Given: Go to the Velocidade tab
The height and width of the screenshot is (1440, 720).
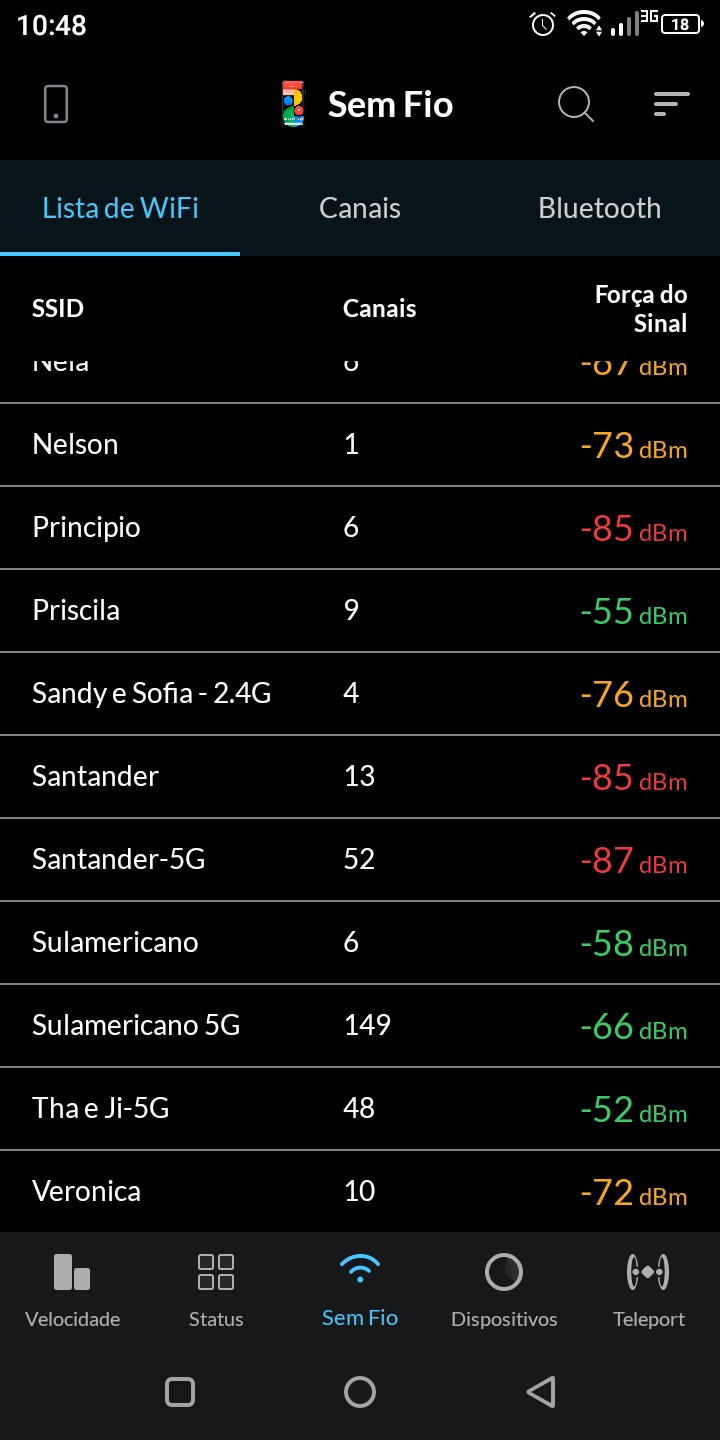Looking at the screenshot, I should 72,1290.
